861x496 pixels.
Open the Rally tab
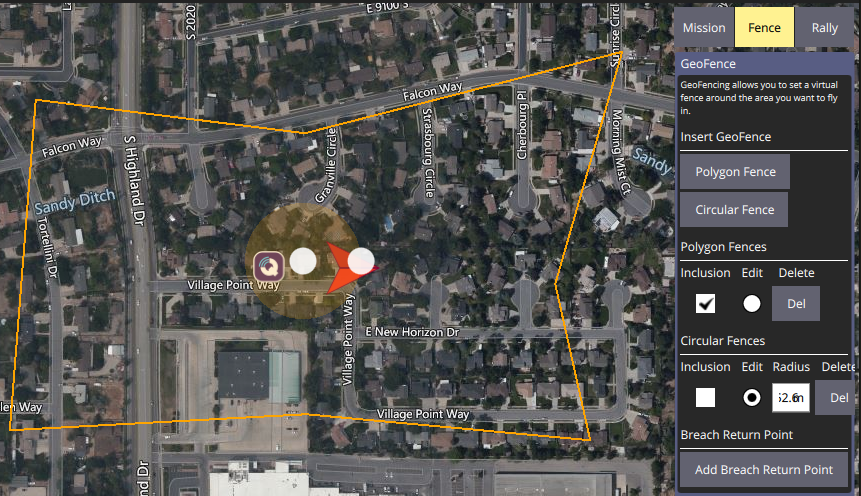825,28
